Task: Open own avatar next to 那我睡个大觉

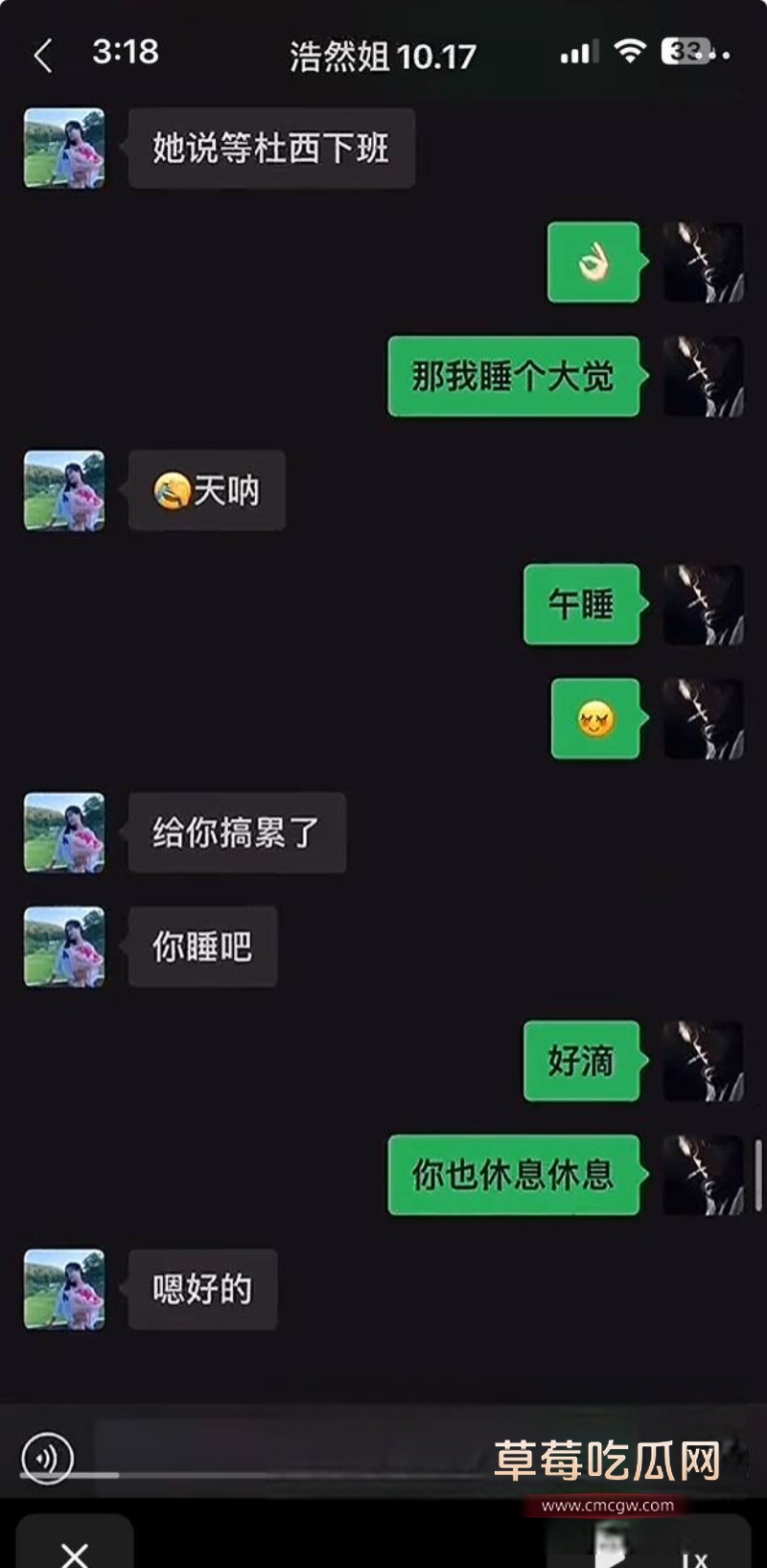Action: [704, 376]
